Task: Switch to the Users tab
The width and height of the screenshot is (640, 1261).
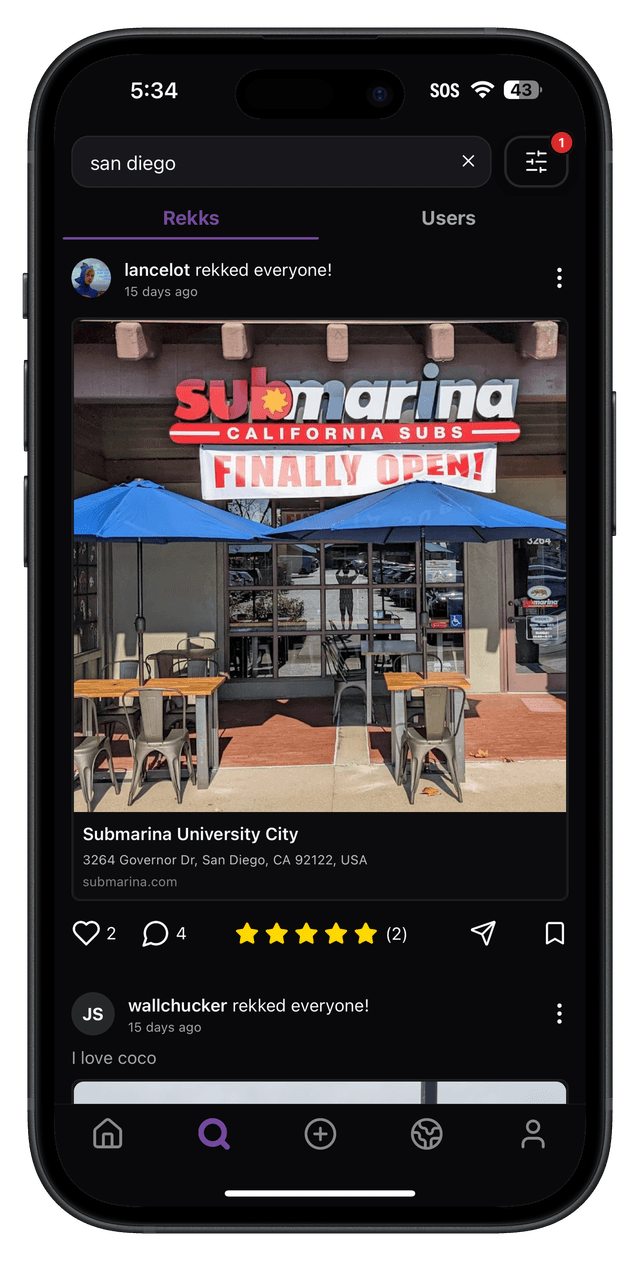Action: tap(448, 218)
